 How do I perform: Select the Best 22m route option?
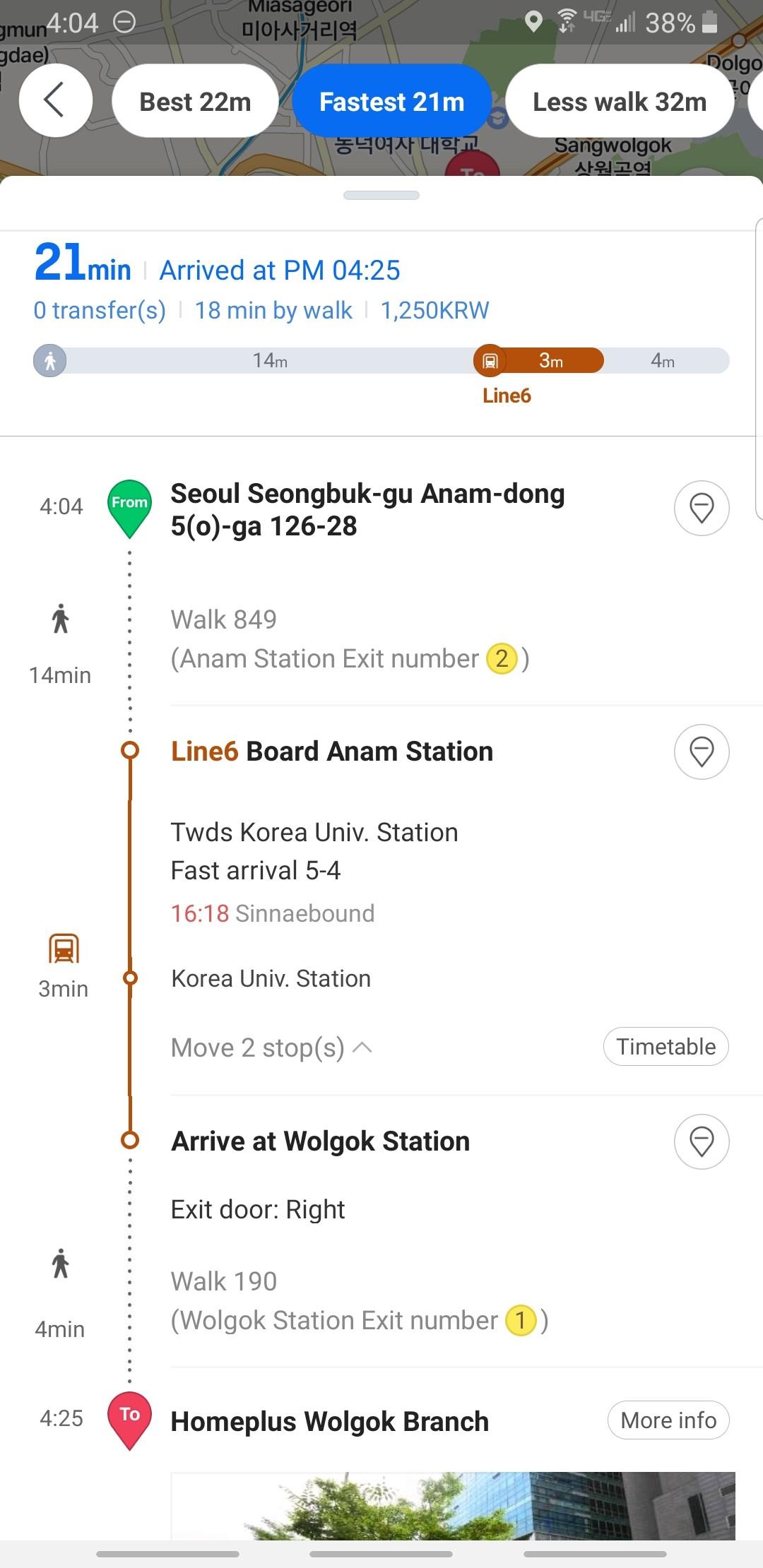pos(195,101)
